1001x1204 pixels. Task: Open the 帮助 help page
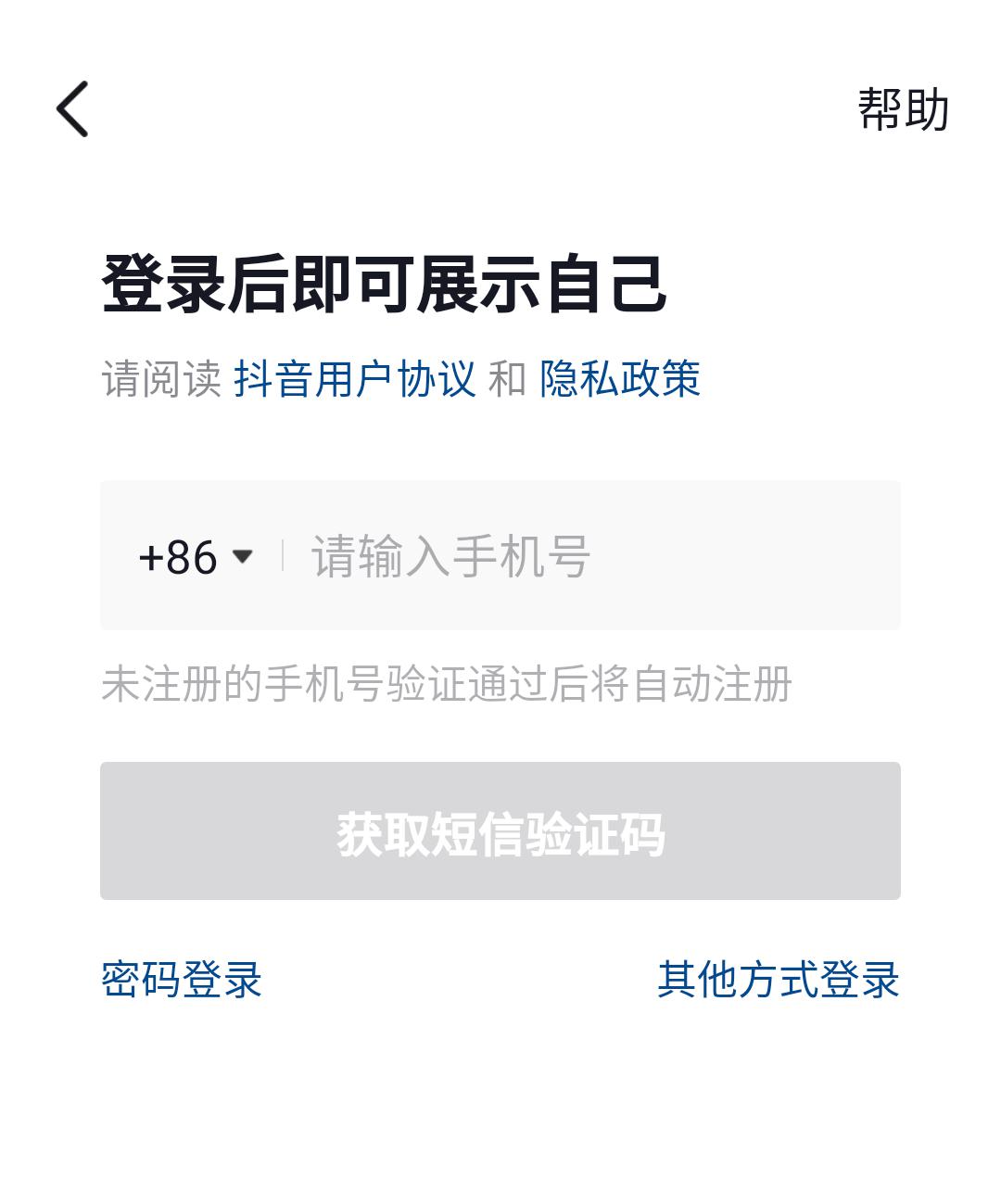903,109
